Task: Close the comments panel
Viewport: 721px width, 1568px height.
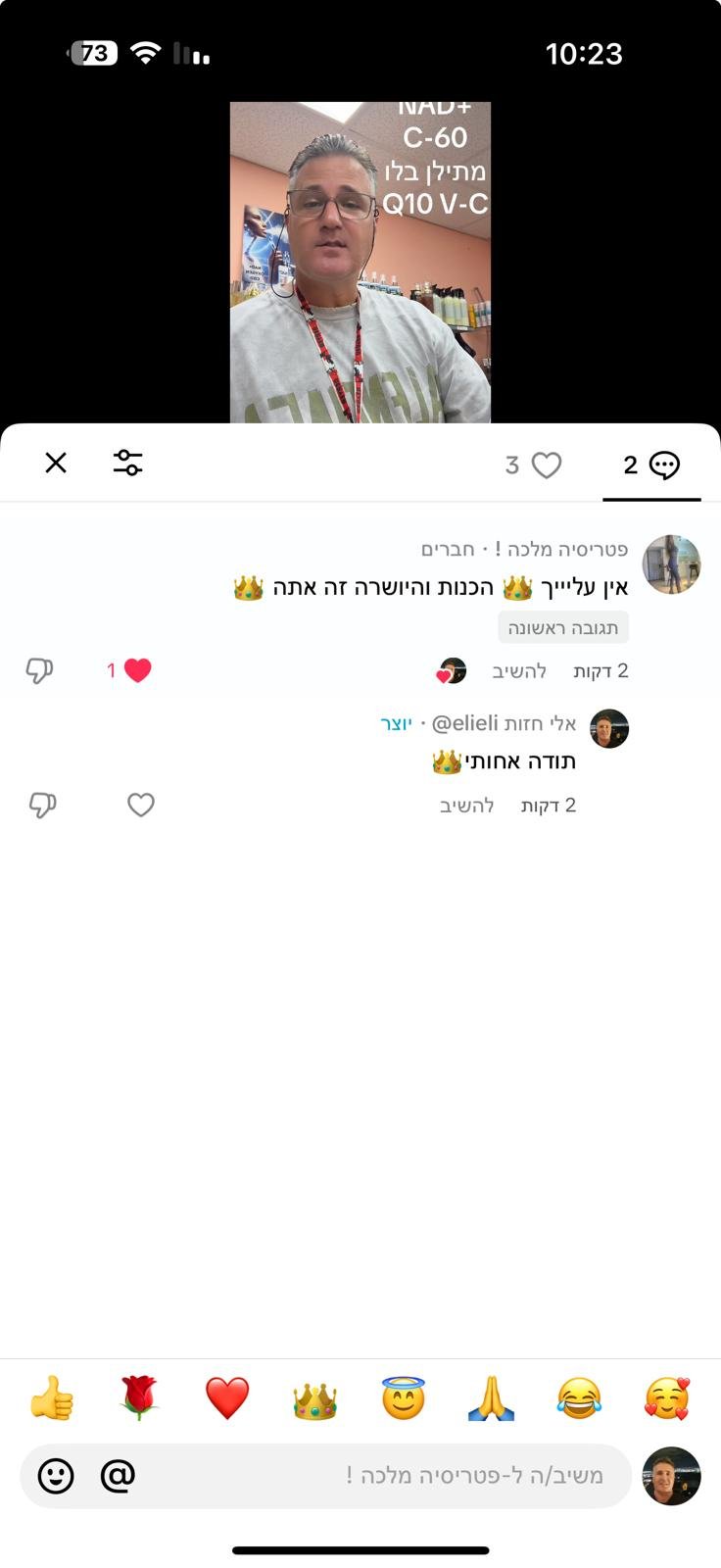Action: 56,463
